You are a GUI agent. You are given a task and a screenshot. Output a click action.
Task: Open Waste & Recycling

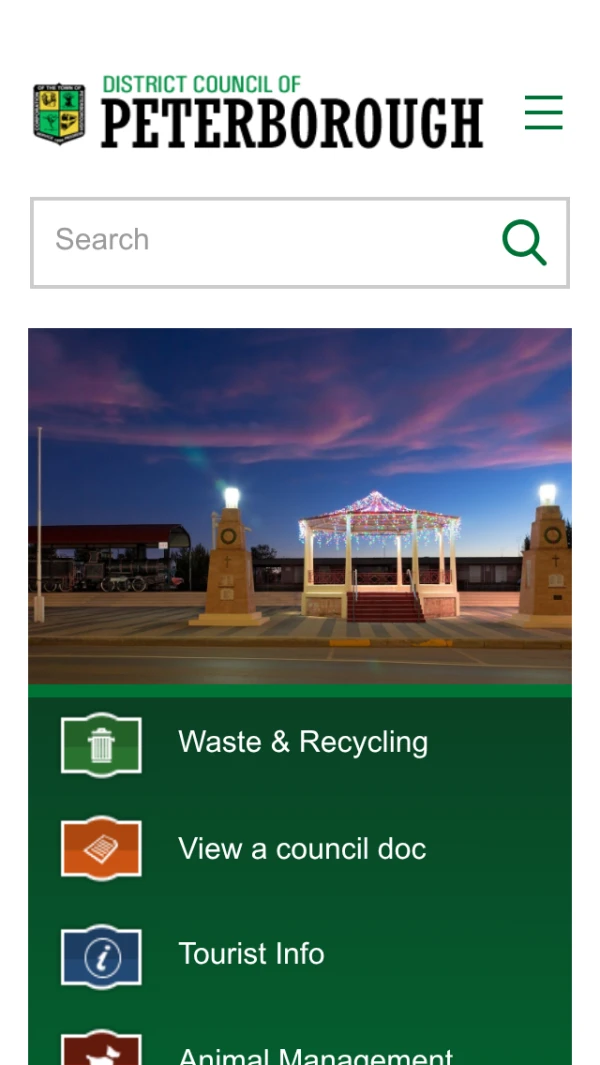point(302,743)
